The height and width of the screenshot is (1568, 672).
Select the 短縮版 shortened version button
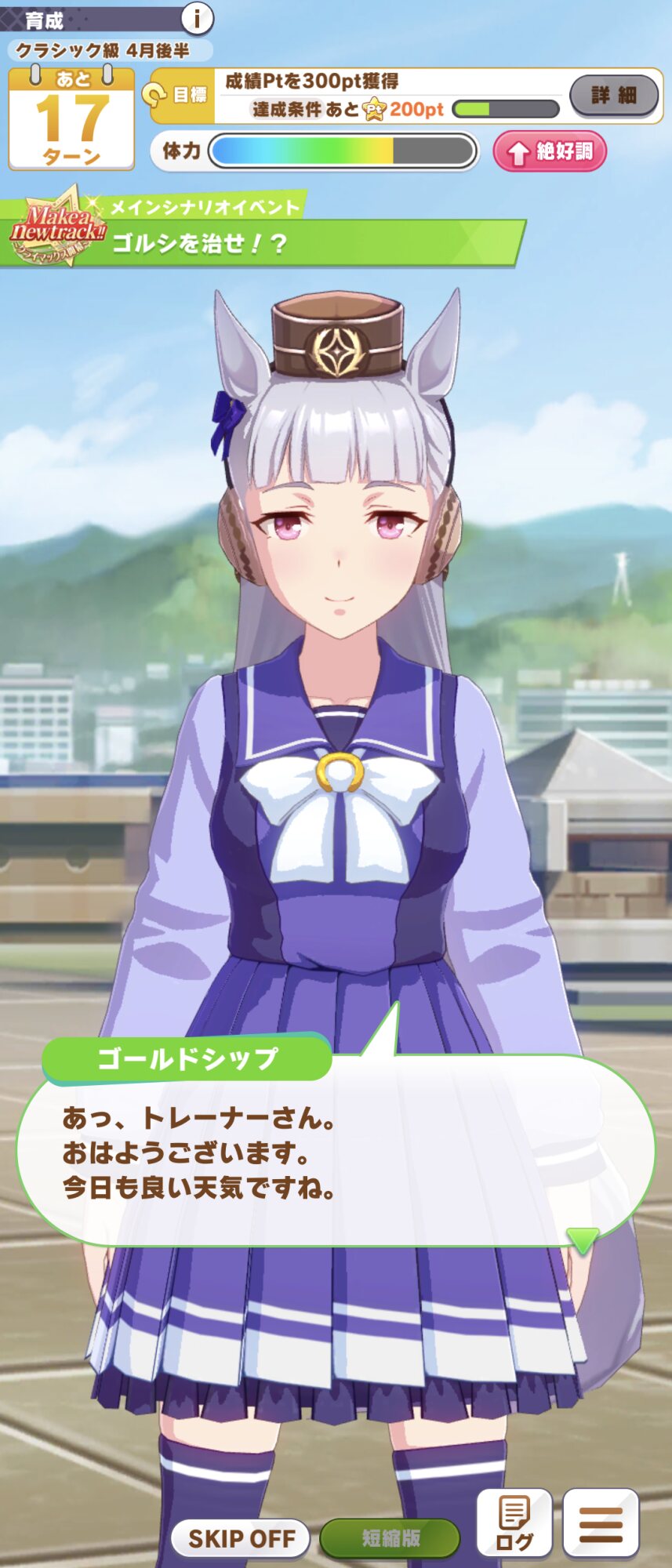pyautogui.click(x=390, y=1537)
